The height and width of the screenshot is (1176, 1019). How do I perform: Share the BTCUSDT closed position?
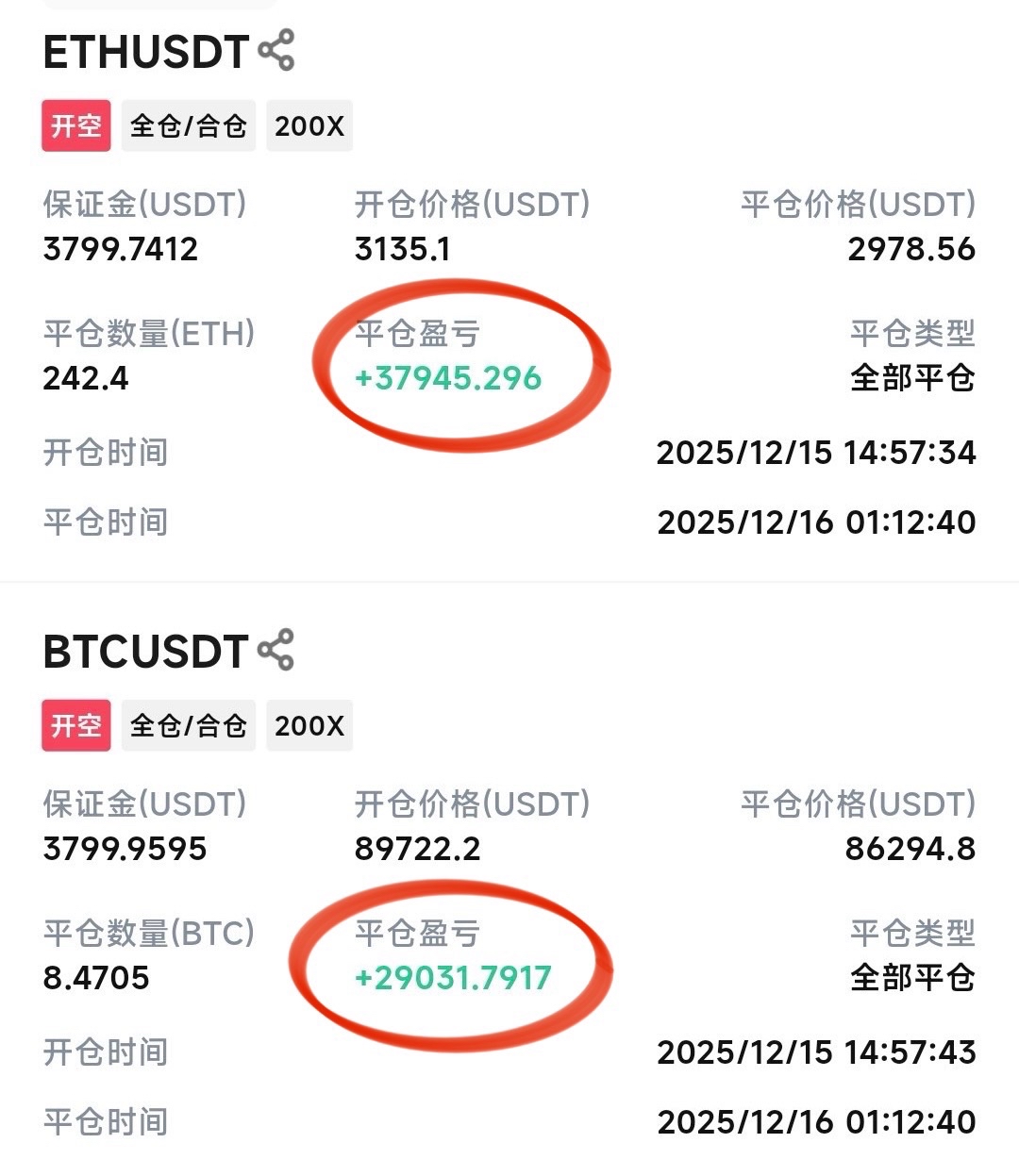click(x=276, y=650)
